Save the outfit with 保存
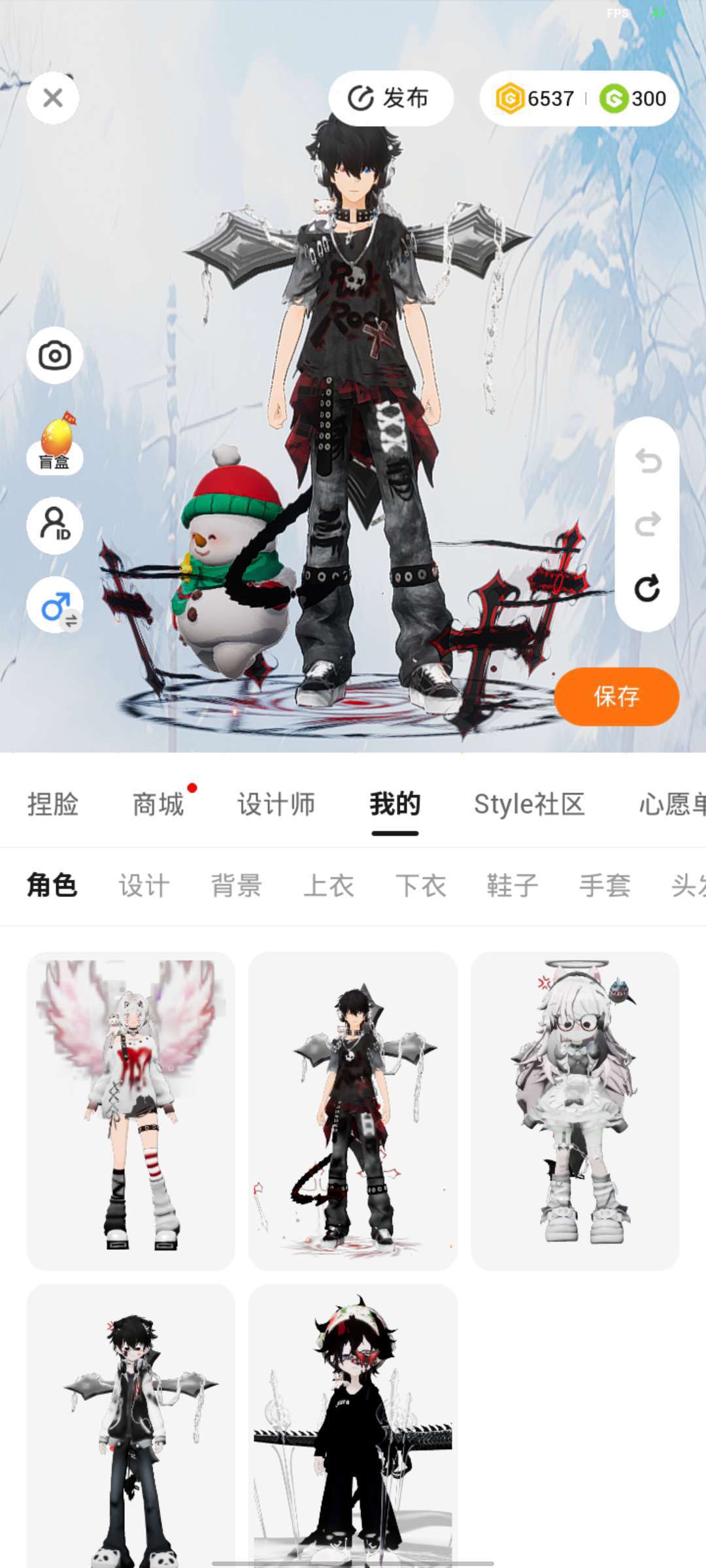706x1568 pixels. tap(616, 696)
